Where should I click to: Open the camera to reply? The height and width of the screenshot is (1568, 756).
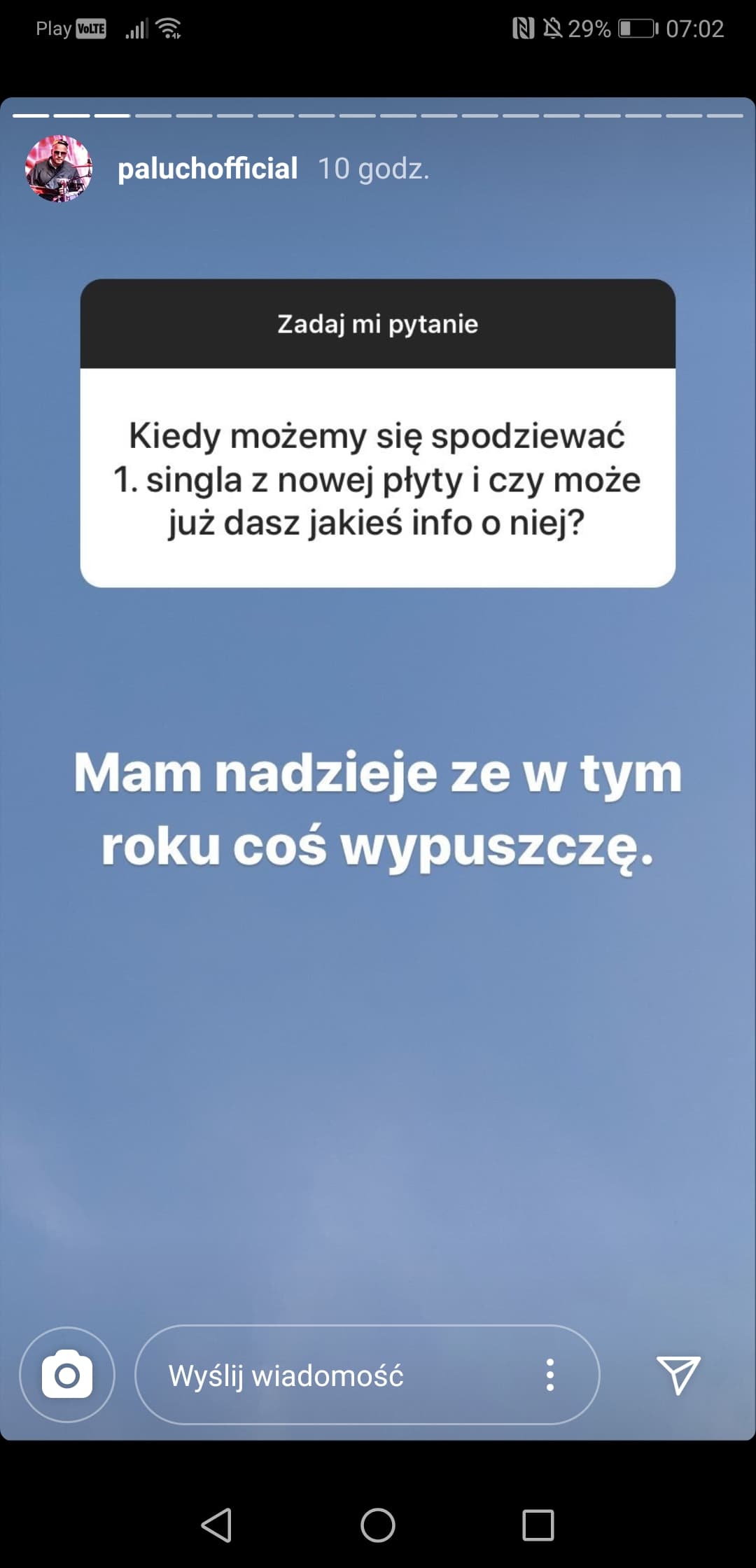pos(67,1375)
